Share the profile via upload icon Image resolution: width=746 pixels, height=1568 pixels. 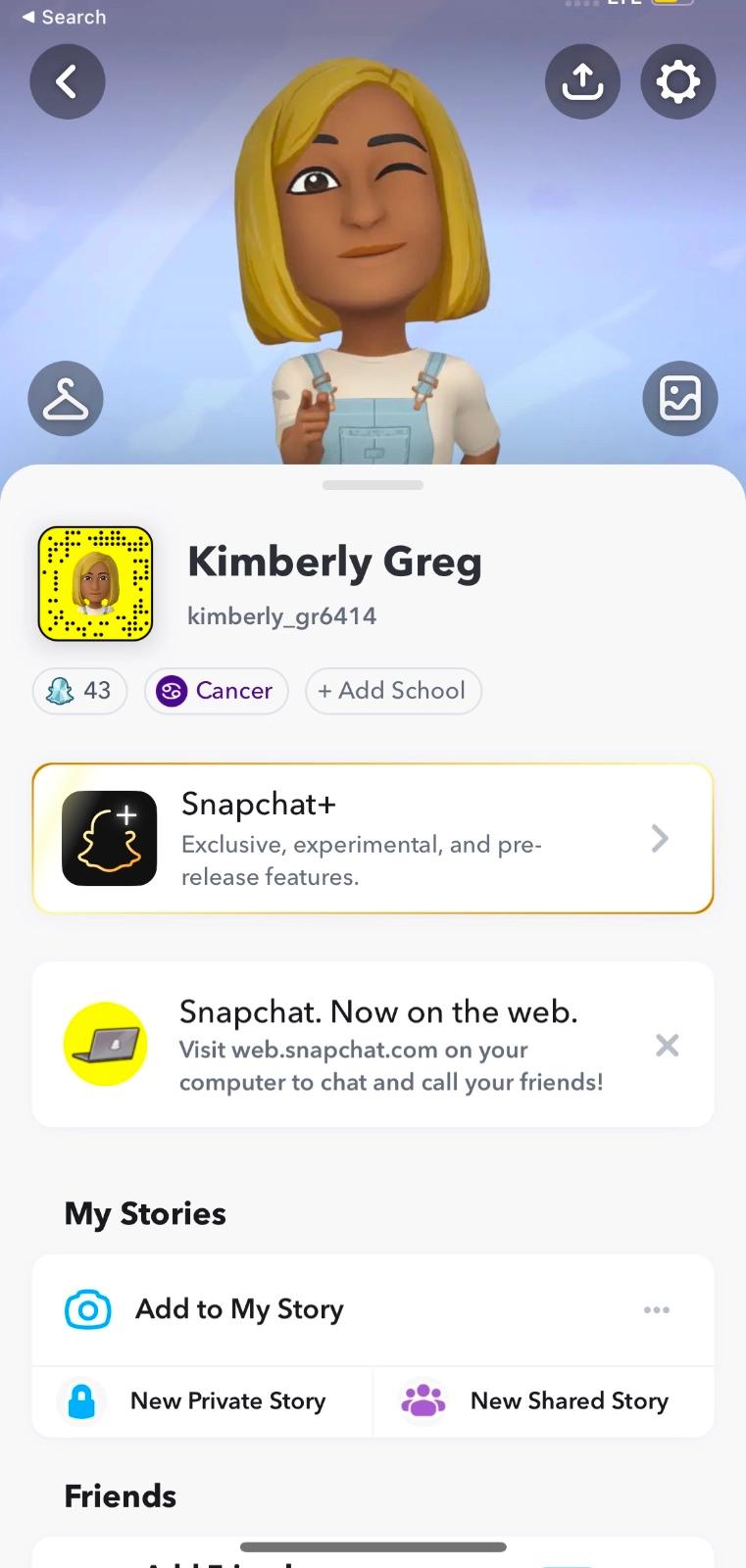(582, 81)
